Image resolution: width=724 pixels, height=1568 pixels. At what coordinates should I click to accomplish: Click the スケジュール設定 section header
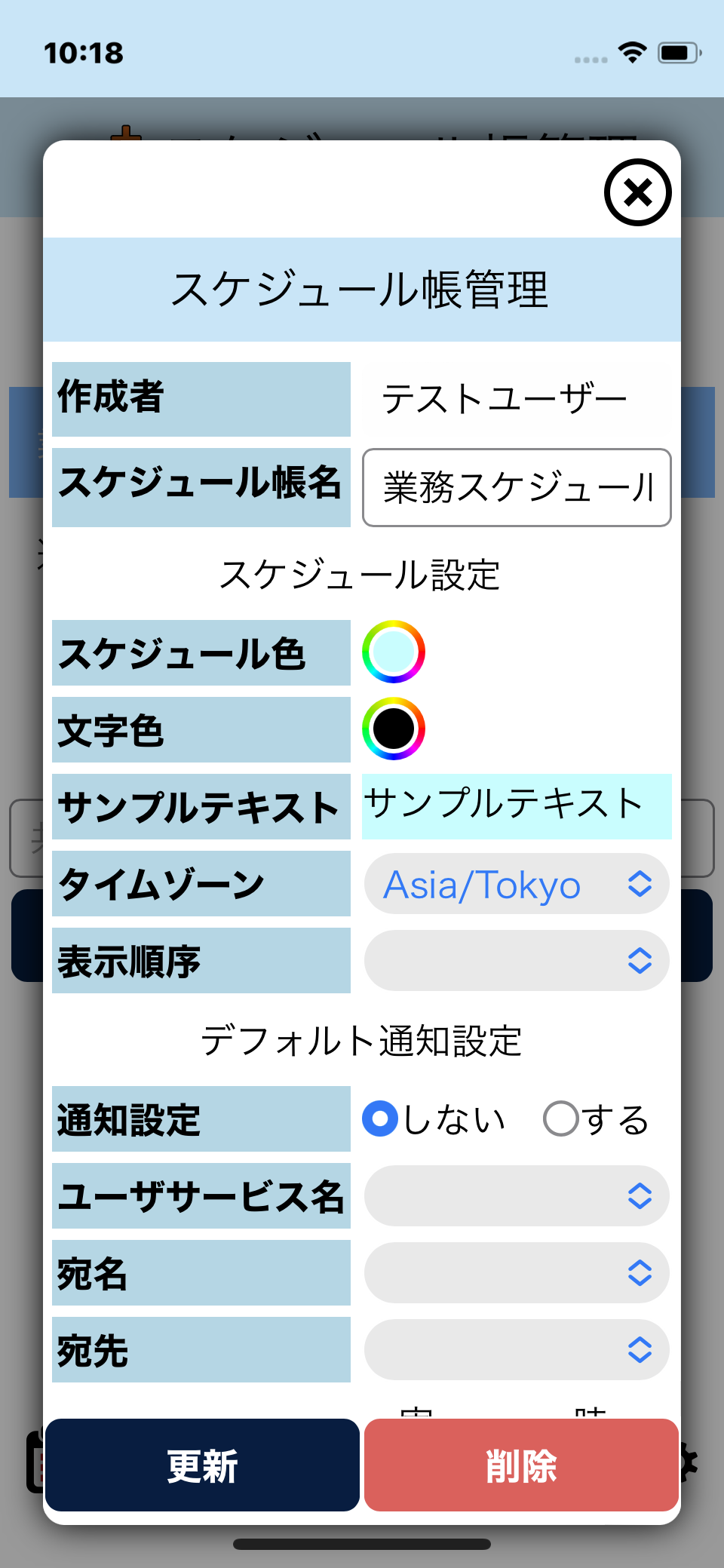click(x=362, y=572)
